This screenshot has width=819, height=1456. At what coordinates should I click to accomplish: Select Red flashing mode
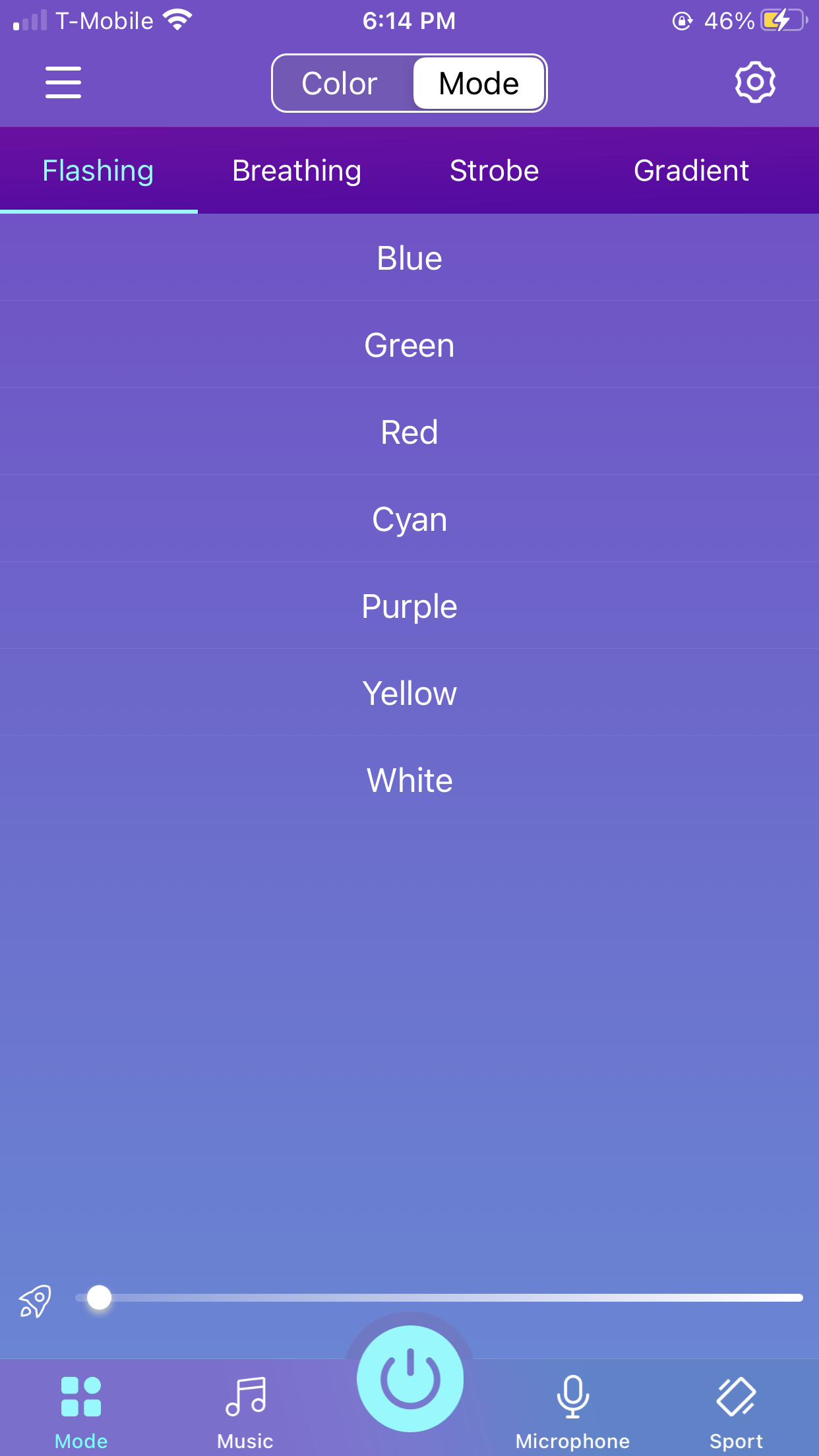coord(409,432)
